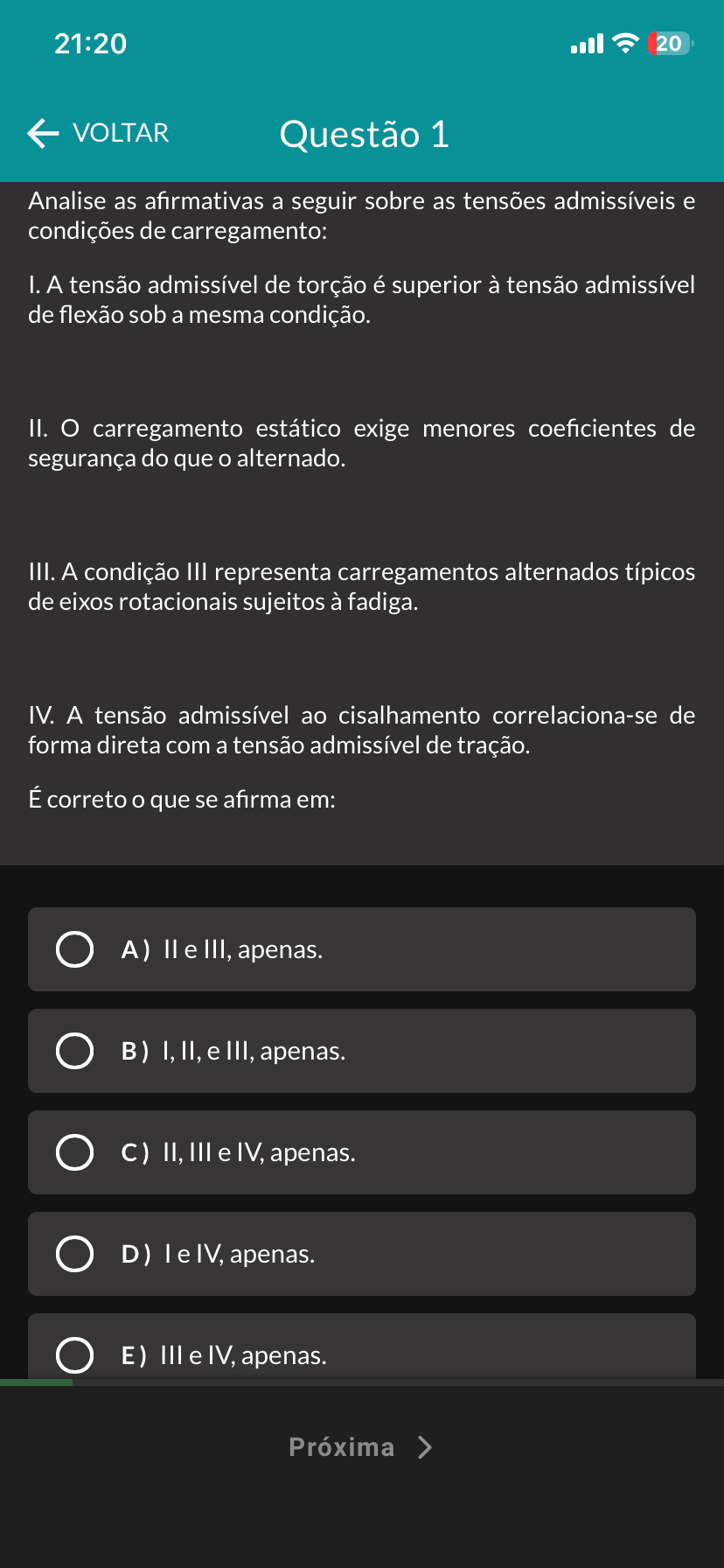
Task: Select option A) II e III, apenas
Action: pyautogui.click(x=362, y=949)
